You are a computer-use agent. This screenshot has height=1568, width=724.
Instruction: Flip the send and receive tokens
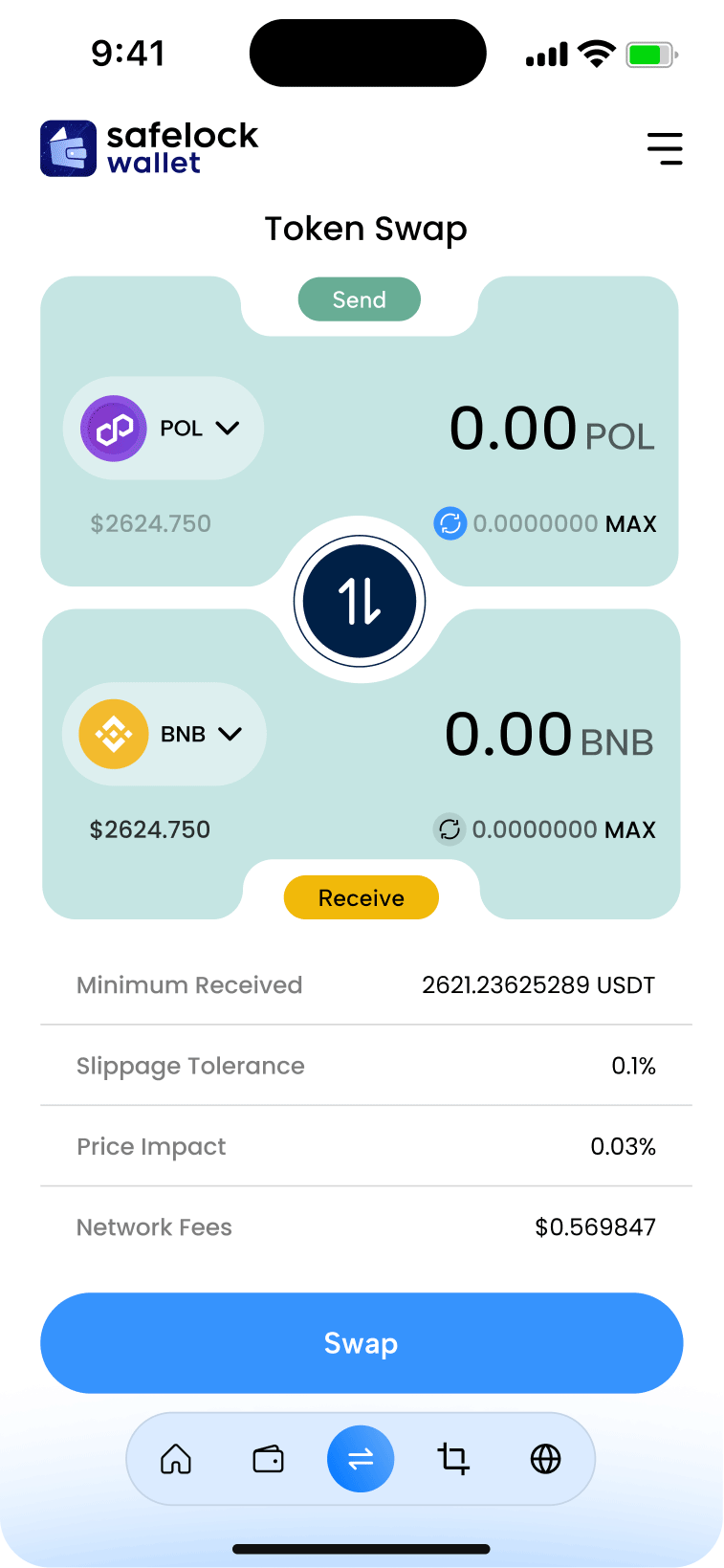pos(360,601)
